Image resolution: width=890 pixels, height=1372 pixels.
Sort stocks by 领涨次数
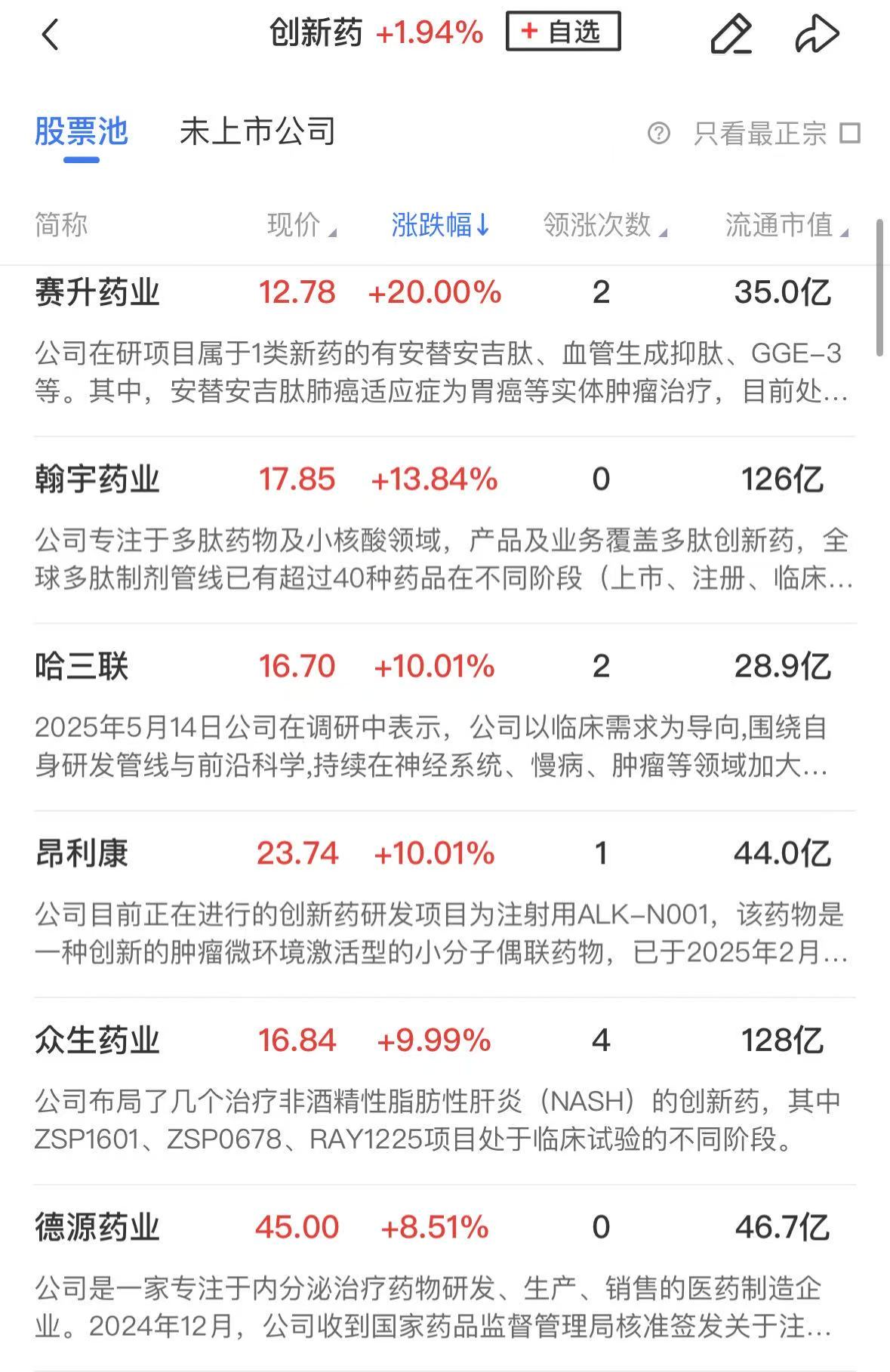point(604,225)
